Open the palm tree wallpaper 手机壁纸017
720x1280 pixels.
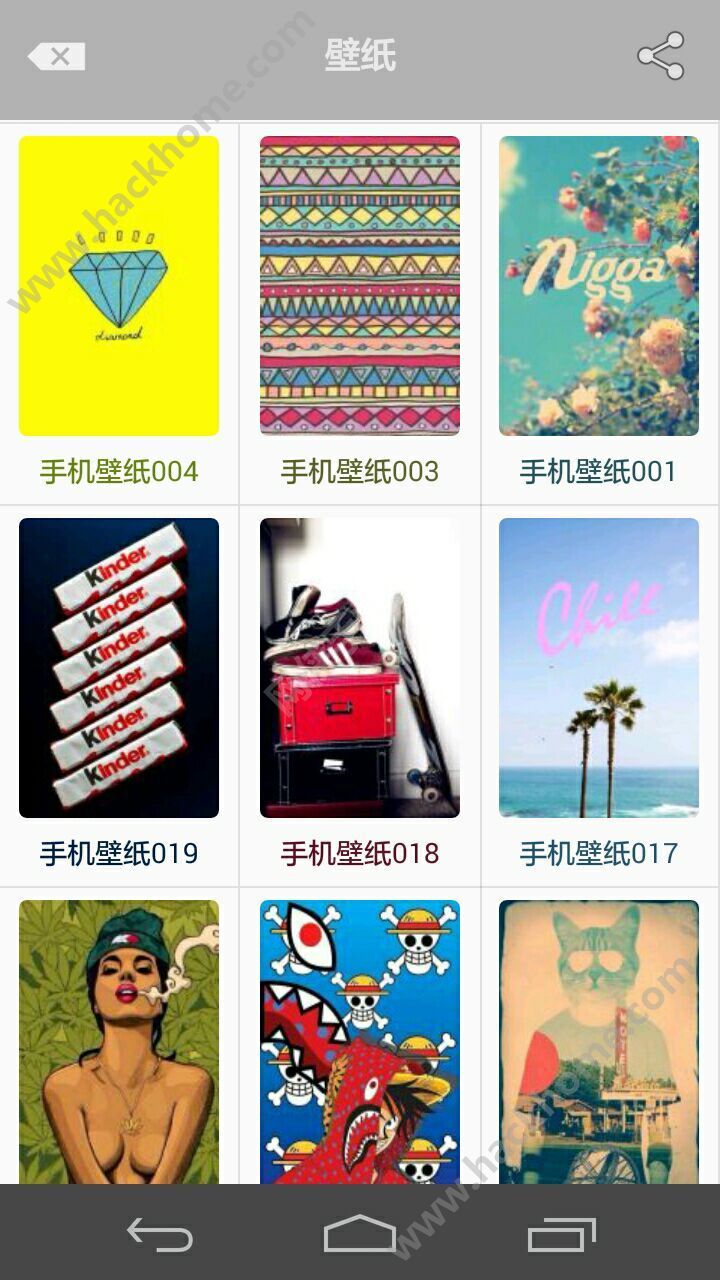599,668
